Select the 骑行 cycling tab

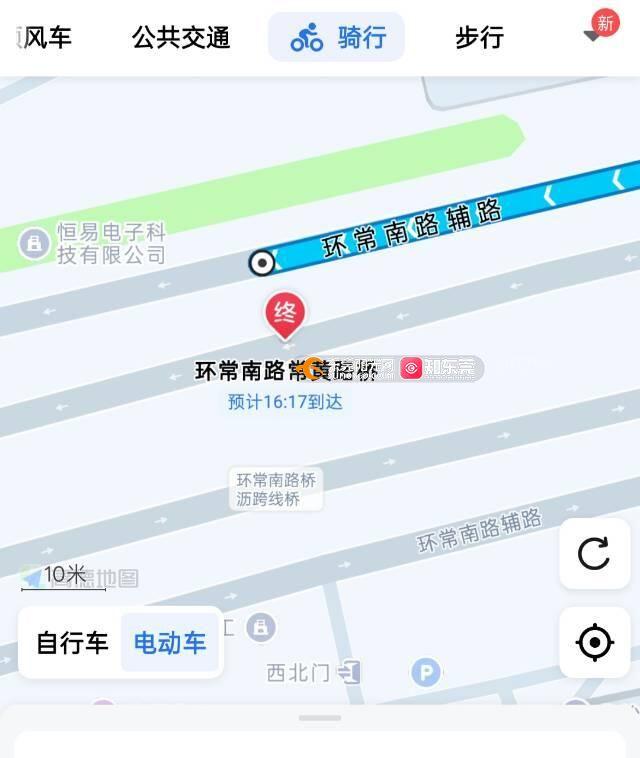click(x=336, y=38)
